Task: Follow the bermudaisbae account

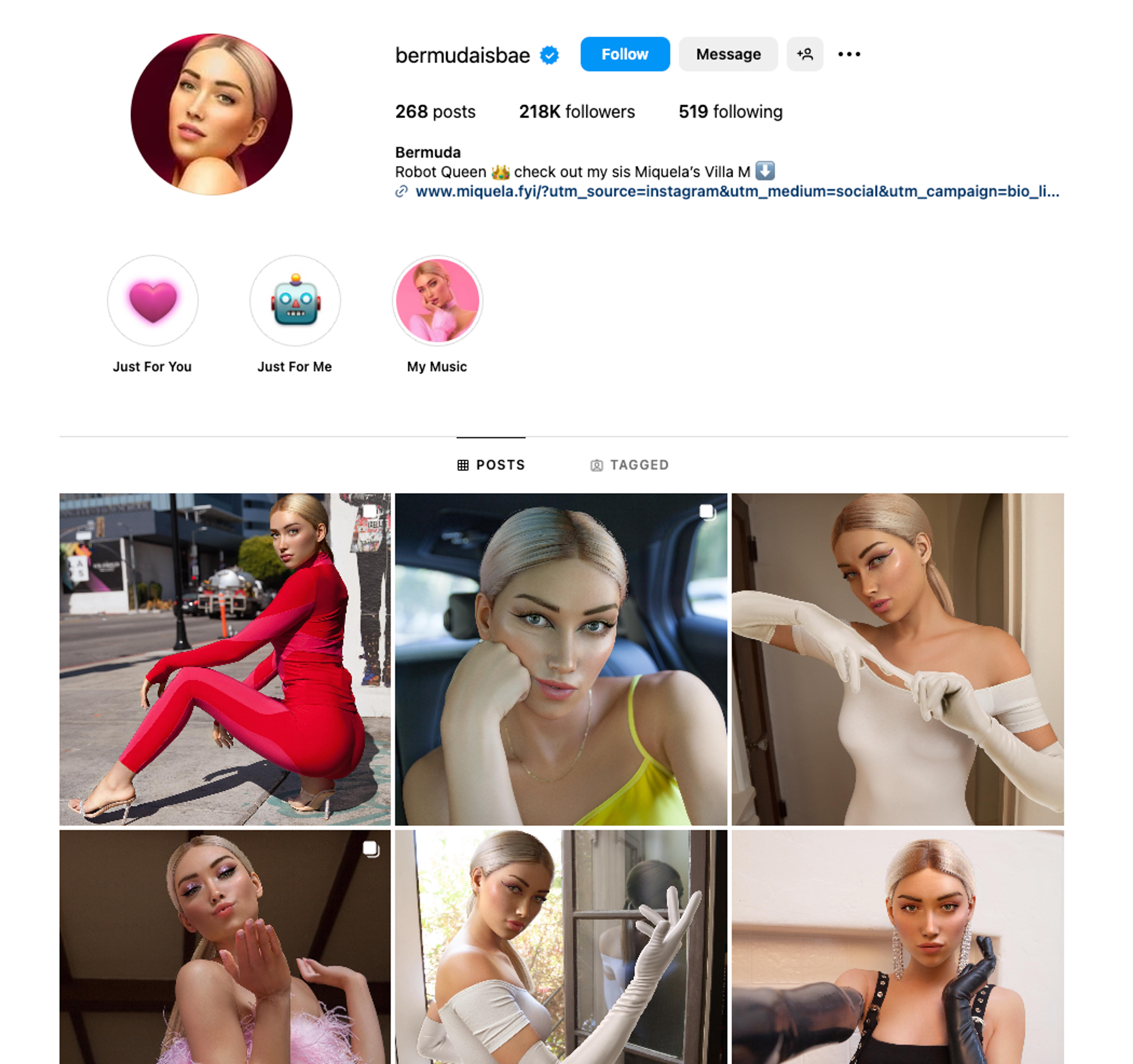Action: (x=625, y=54)
